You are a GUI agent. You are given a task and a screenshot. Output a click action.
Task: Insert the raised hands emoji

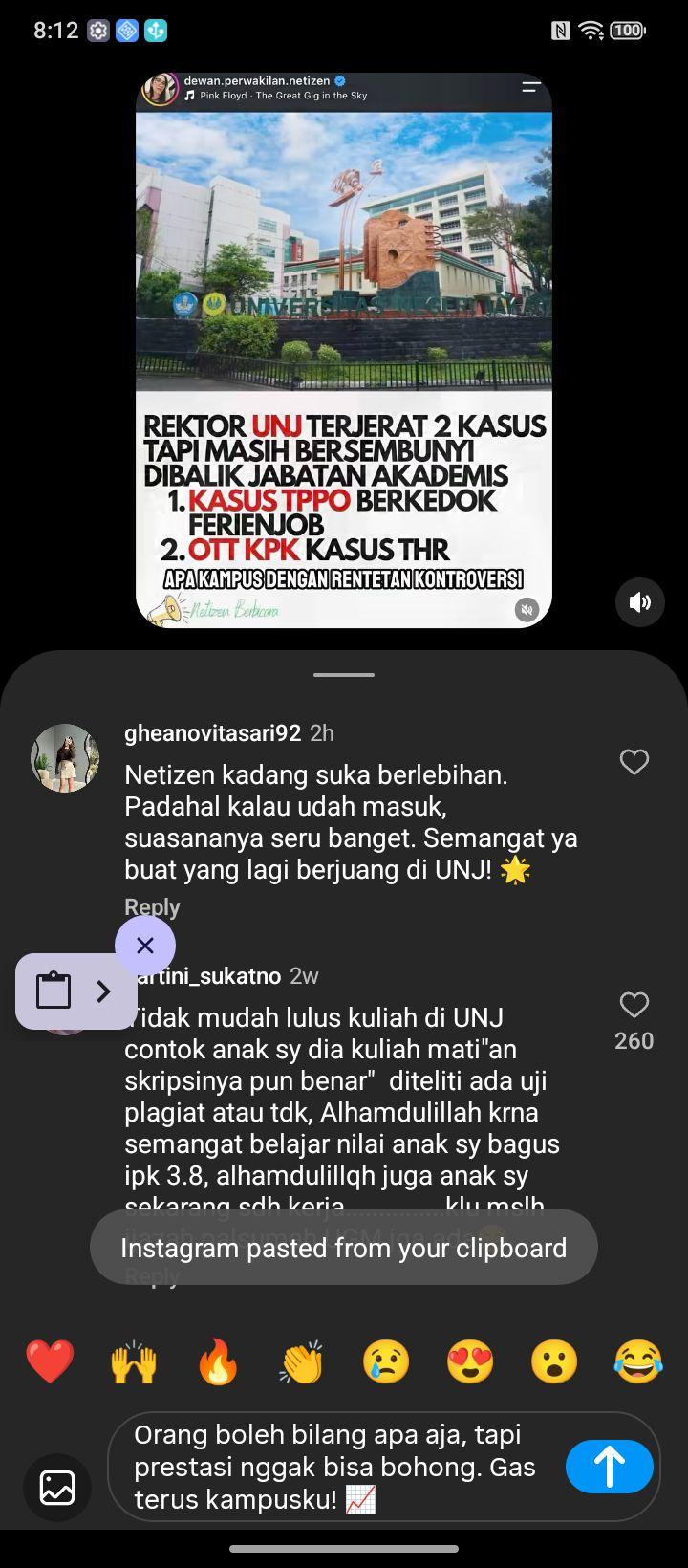[x=134, y=1361]
